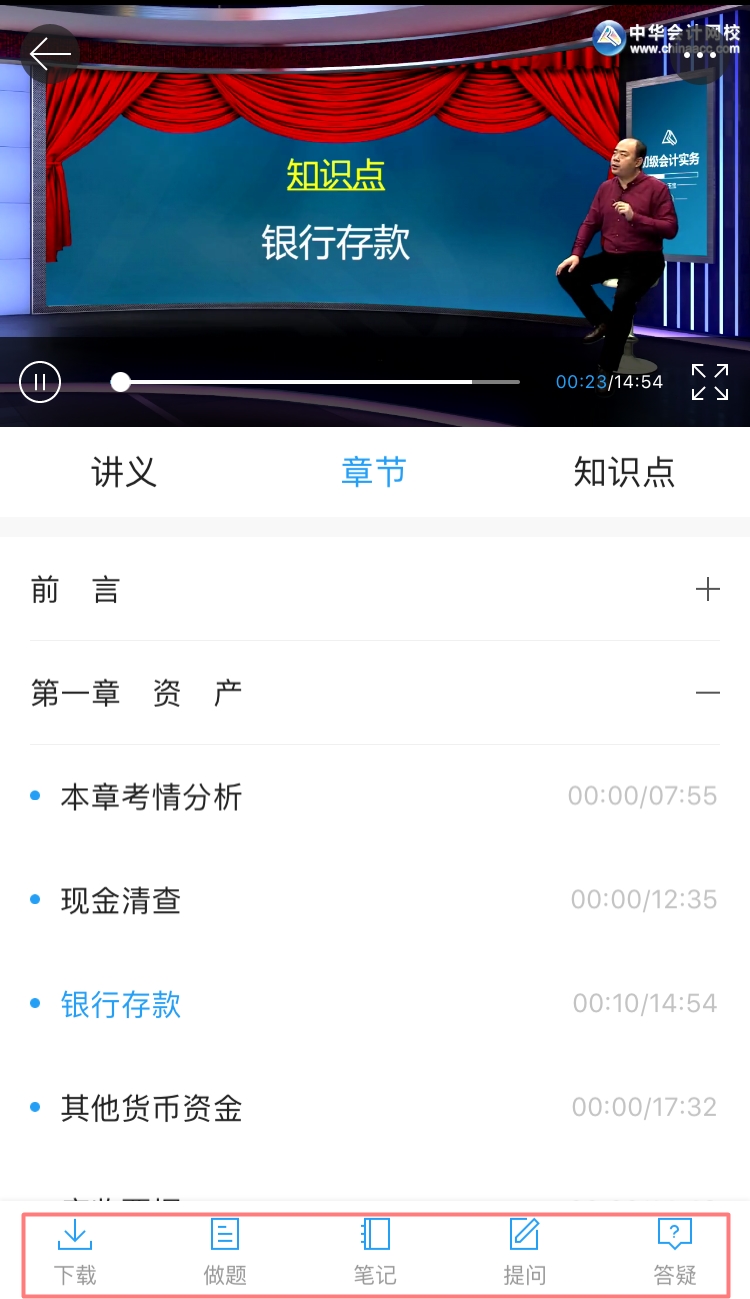Tap the download icon in bottom toolbar
The image size is (750, 1299).
[75, 1248]
